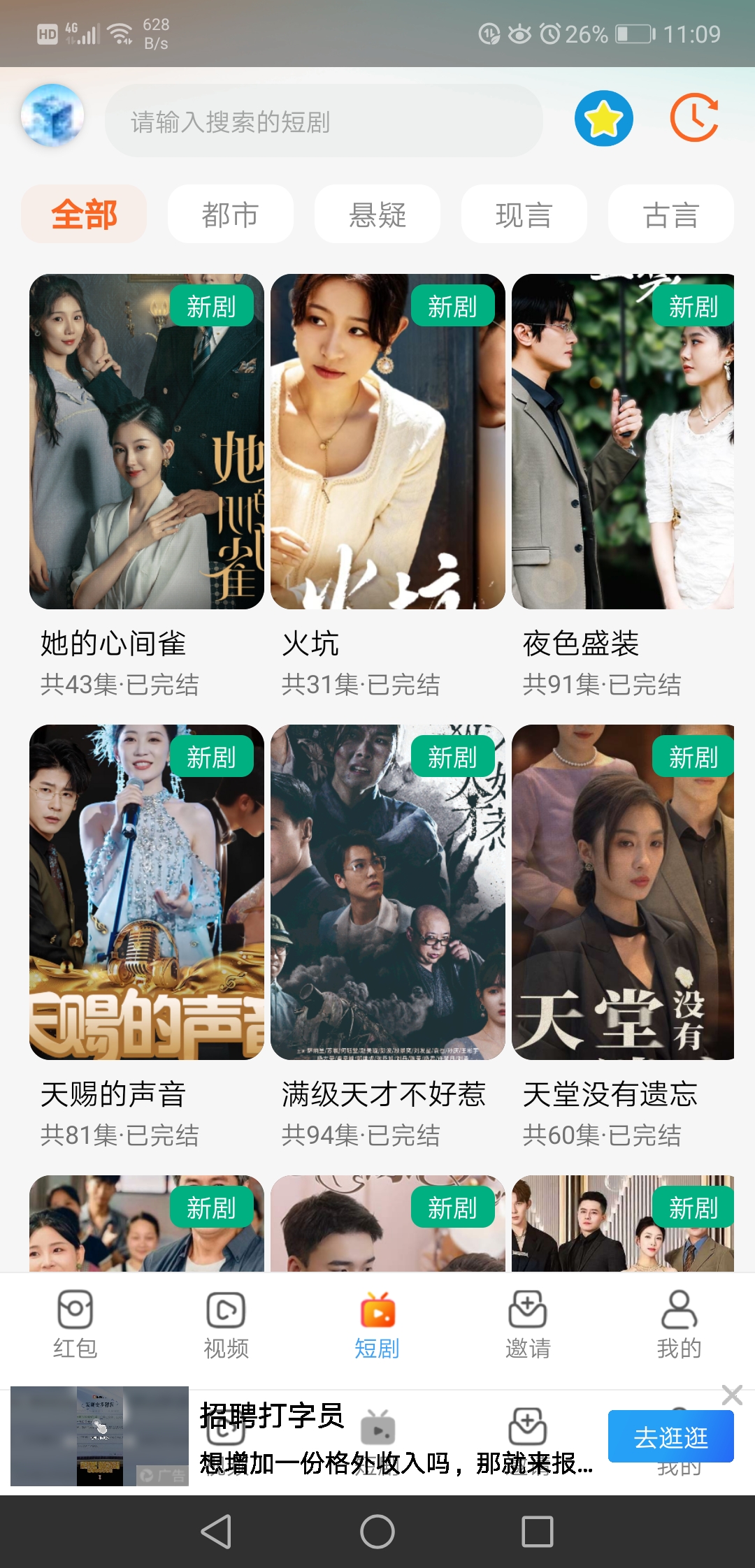Go to the 我的 profile section
Image resolution: width=755 pixels, height=1568 pixels.
pos(679,1324)
